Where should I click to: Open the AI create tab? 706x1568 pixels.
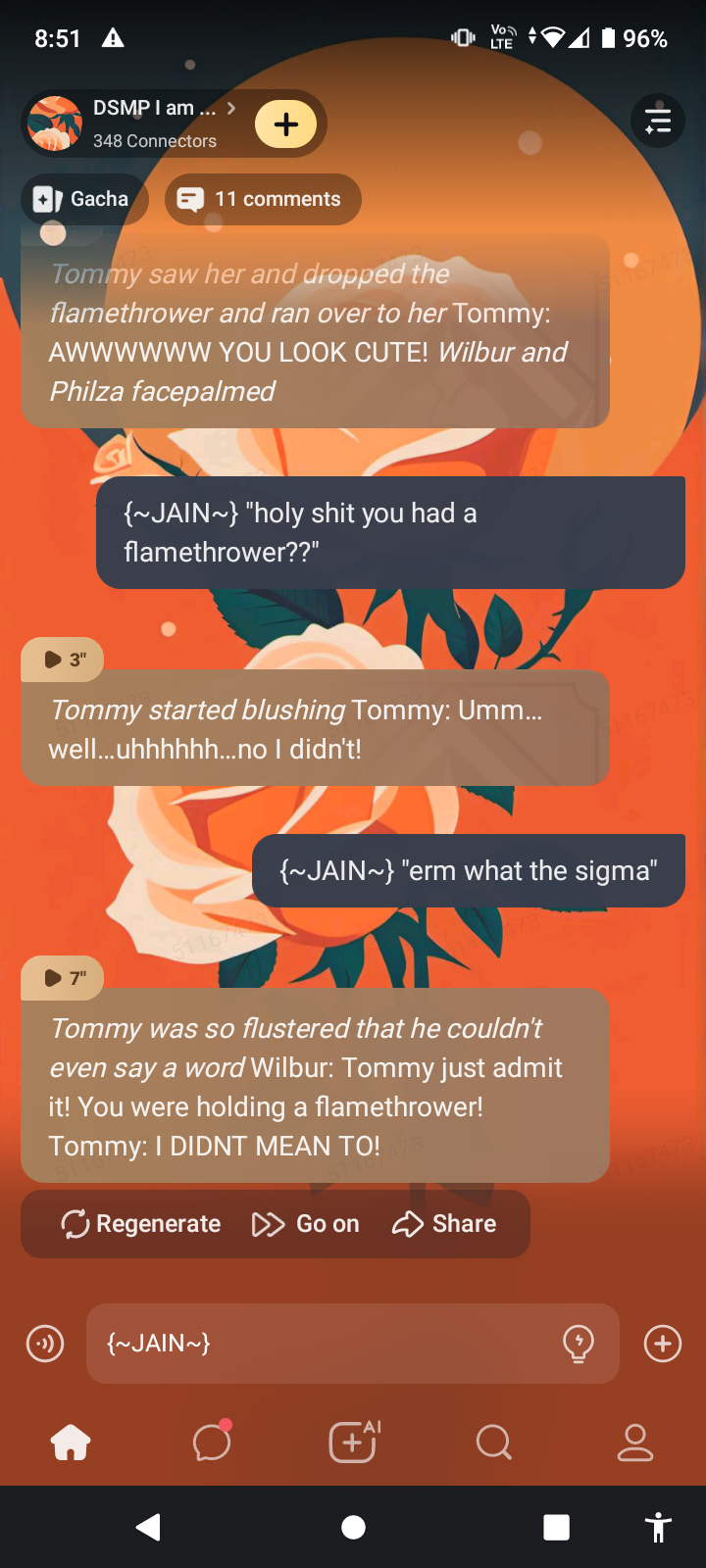click(353, 1443)
